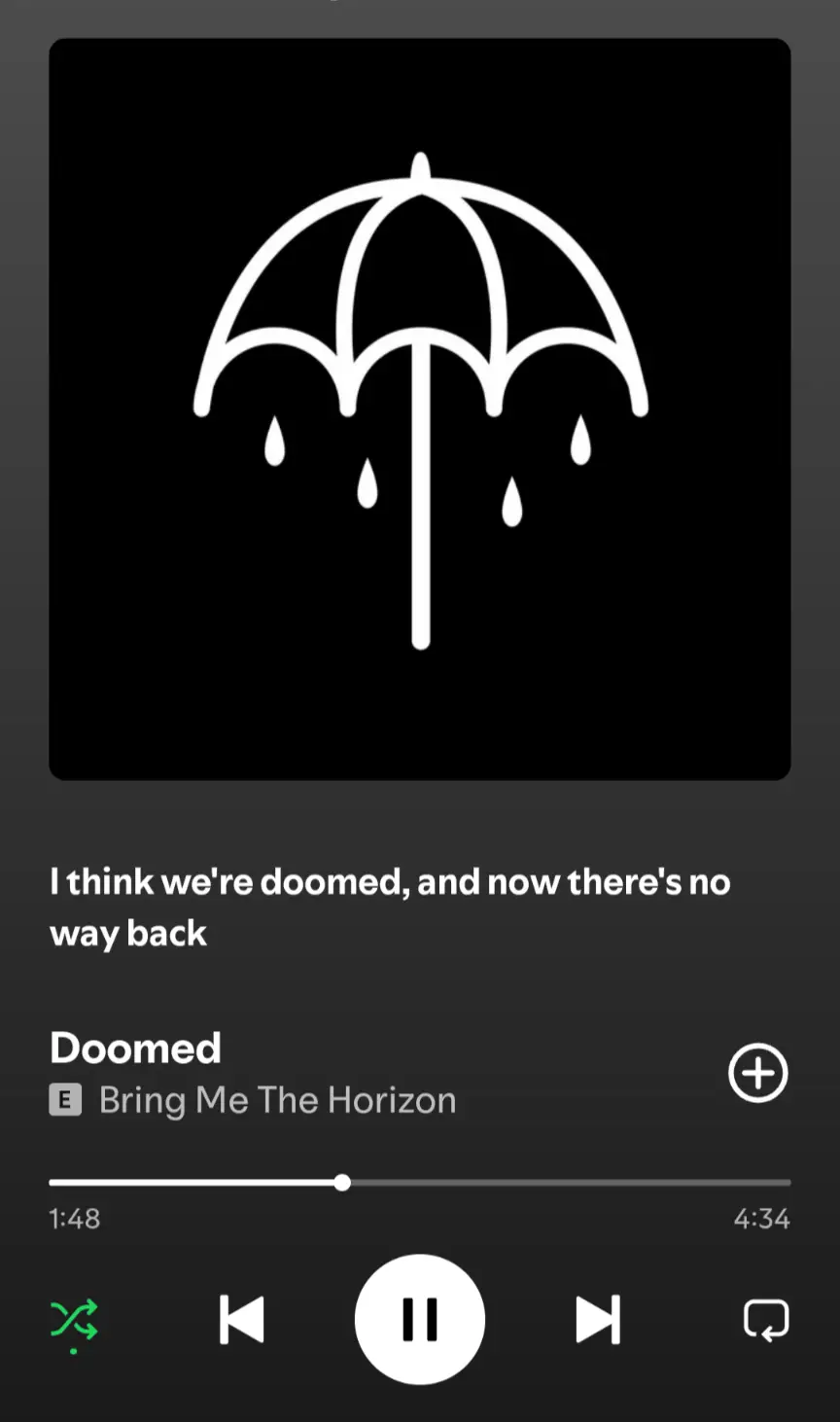Open the Bring Me The Horizon artist link
This screenshot has height=1422, width=840.
click(x=277, y=1100)
